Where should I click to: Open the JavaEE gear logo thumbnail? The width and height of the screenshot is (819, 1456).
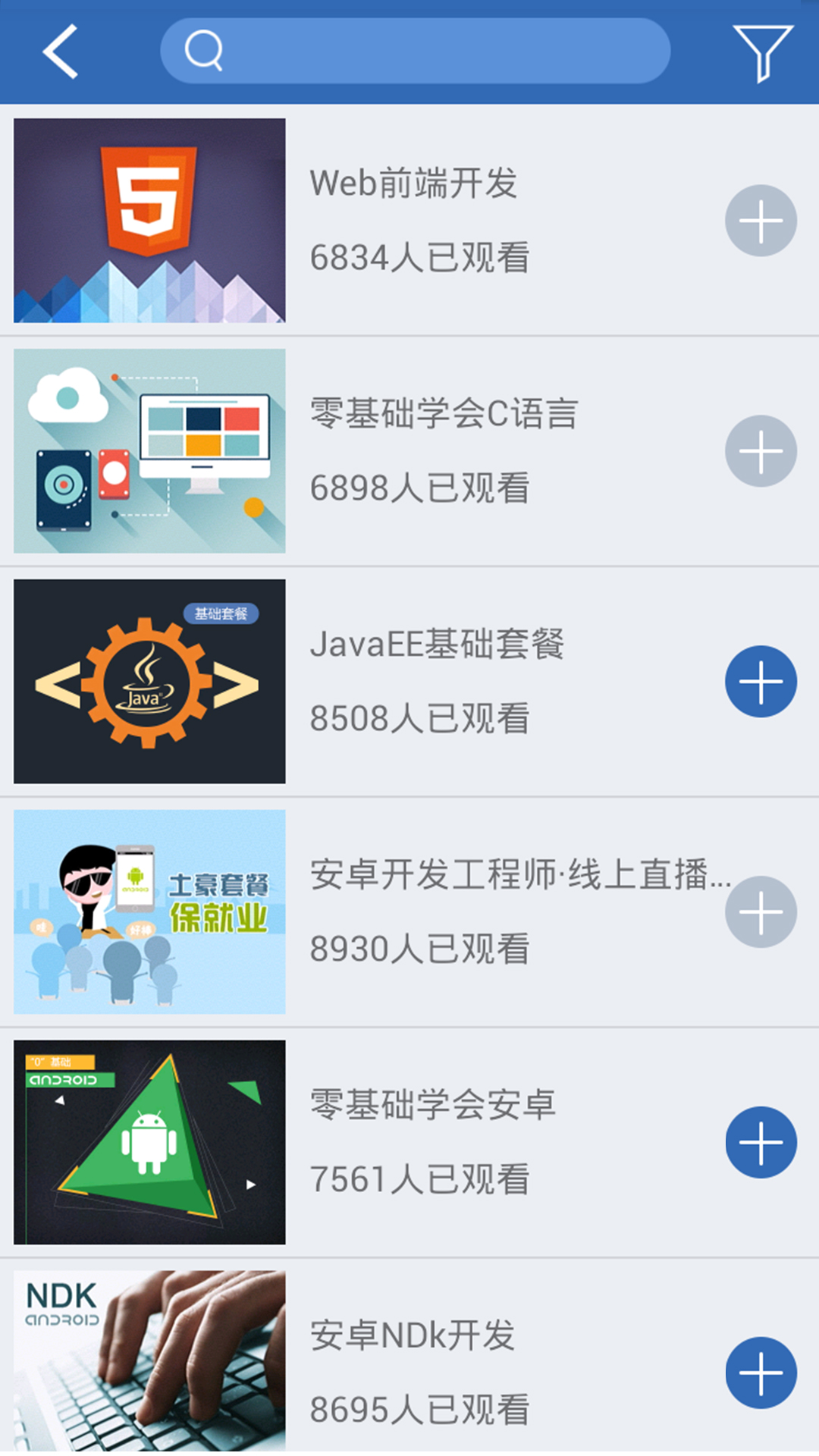pyautogui.click(x=149, y=682)
